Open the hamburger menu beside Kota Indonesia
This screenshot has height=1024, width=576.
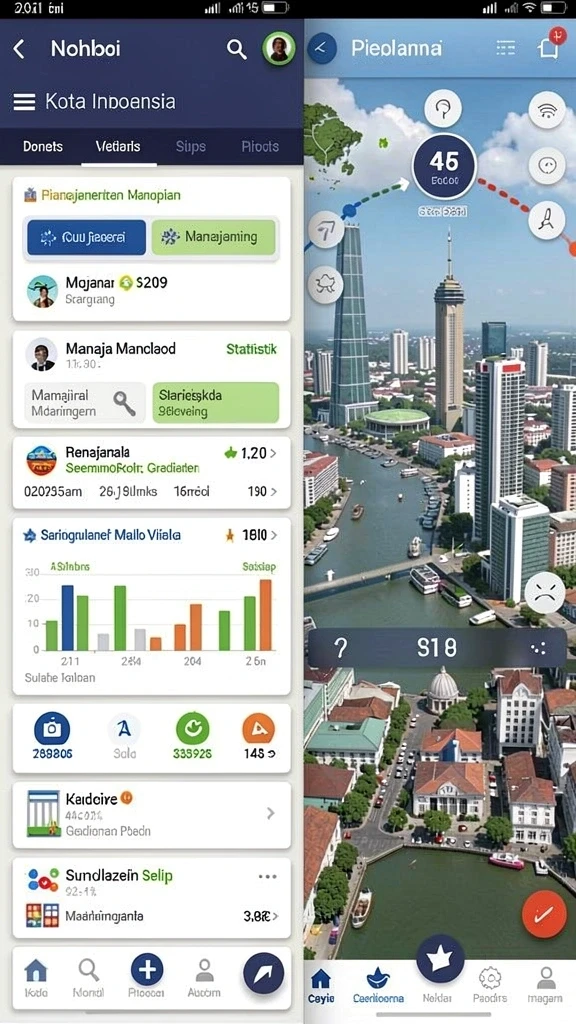tap(24, 102)
